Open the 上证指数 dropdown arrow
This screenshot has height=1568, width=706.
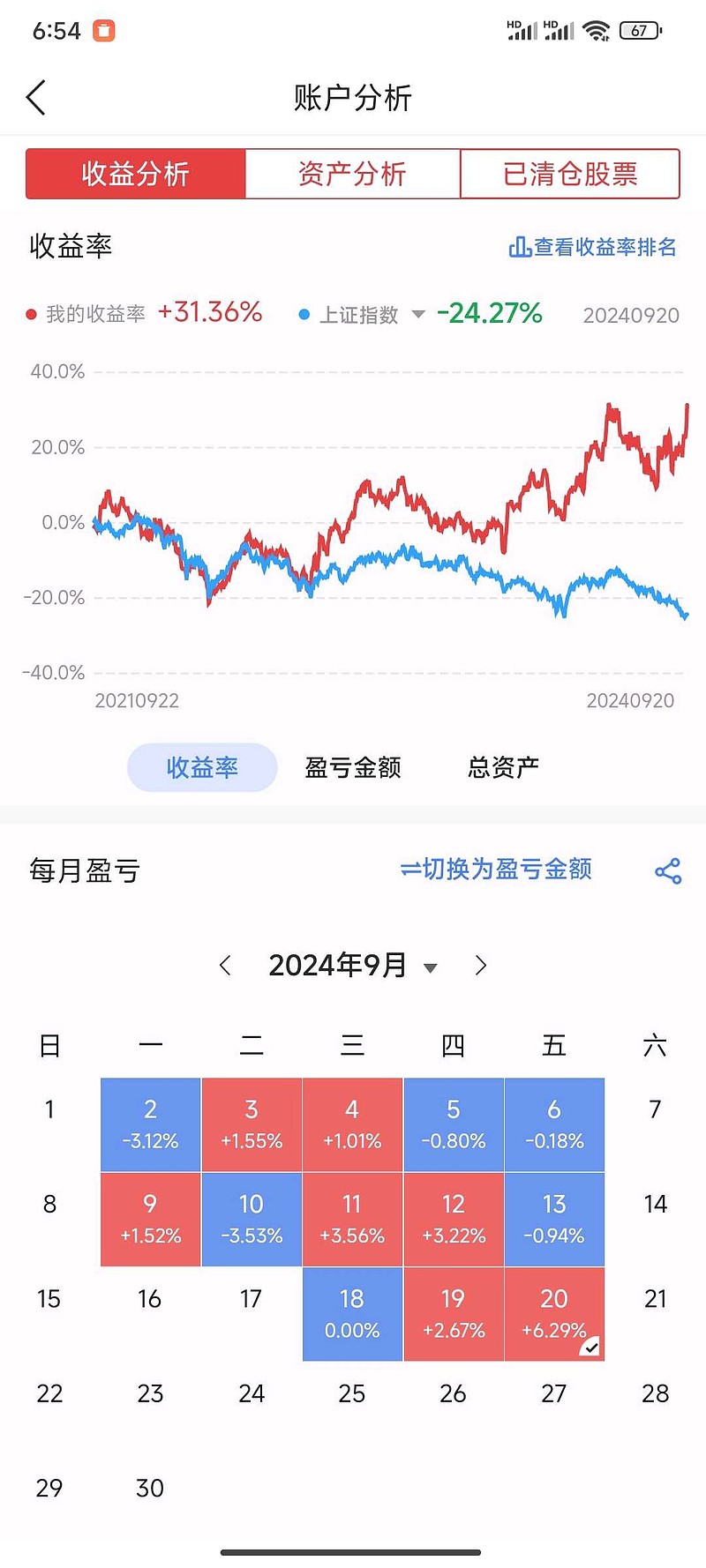(x=417, y=315)
